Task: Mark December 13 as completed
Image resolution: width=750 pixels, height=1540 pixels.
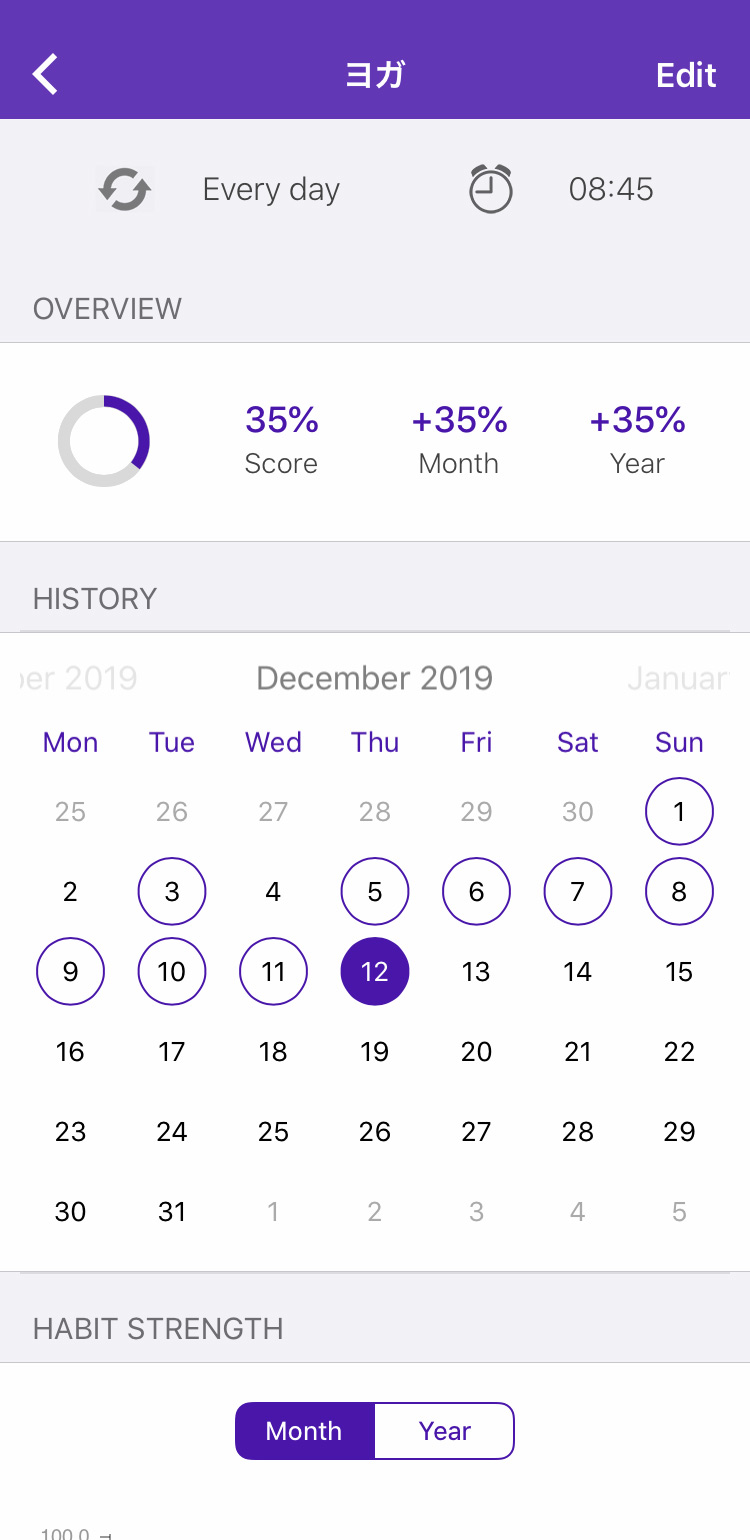Action: pos(476,971)
